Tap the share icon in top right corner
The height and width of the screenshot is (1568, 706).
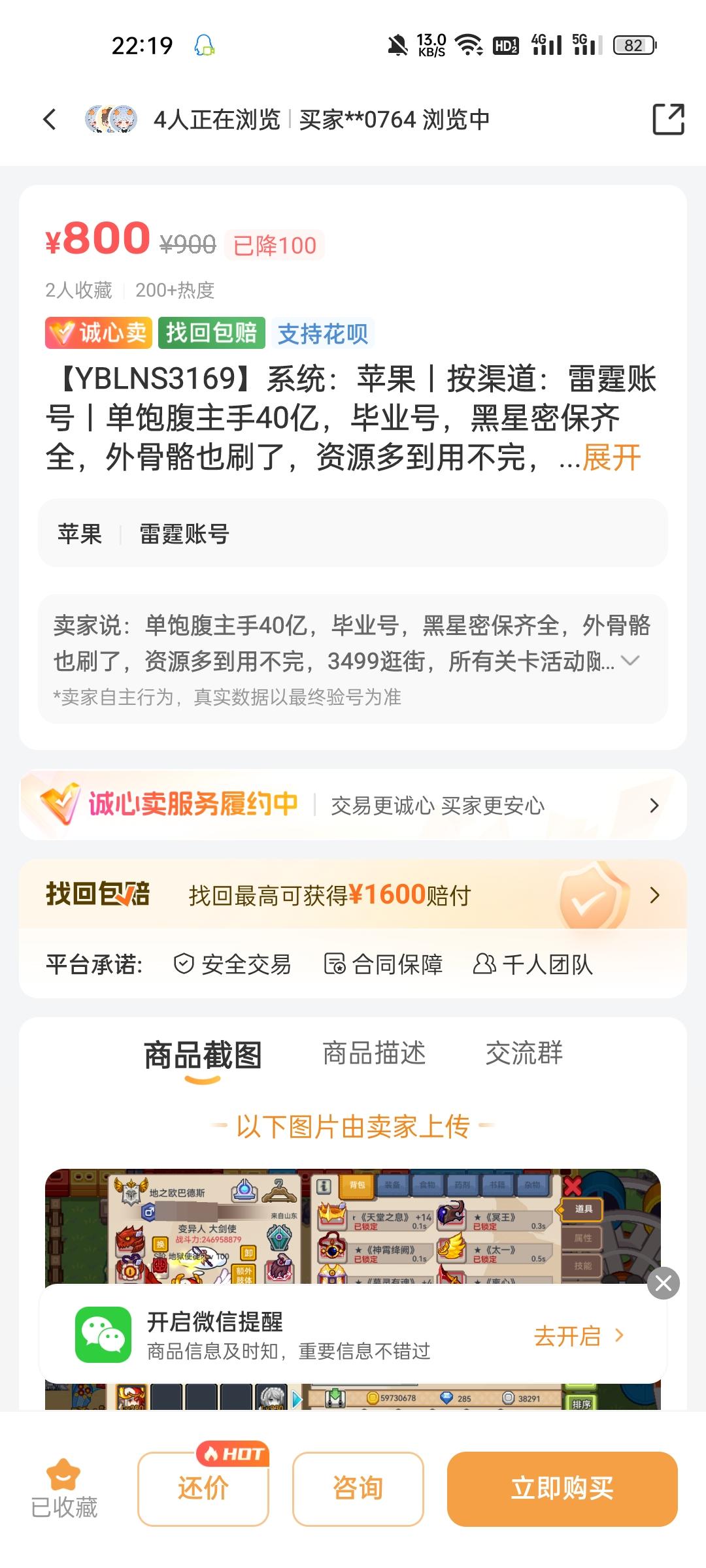coord(667,120)
